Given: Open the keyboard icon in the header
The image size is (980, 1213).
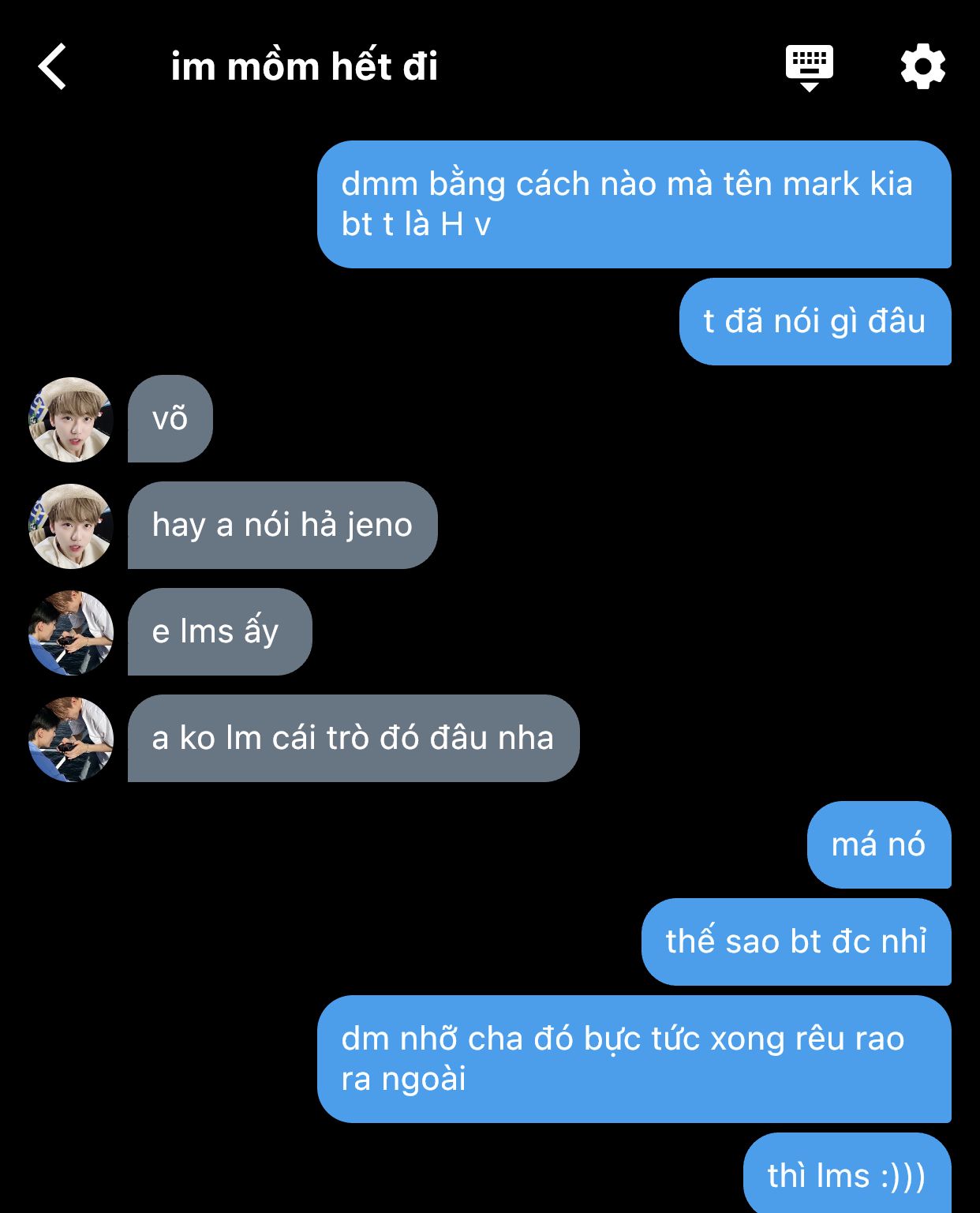Looking at the screenshot, I should tap(809, 66).
